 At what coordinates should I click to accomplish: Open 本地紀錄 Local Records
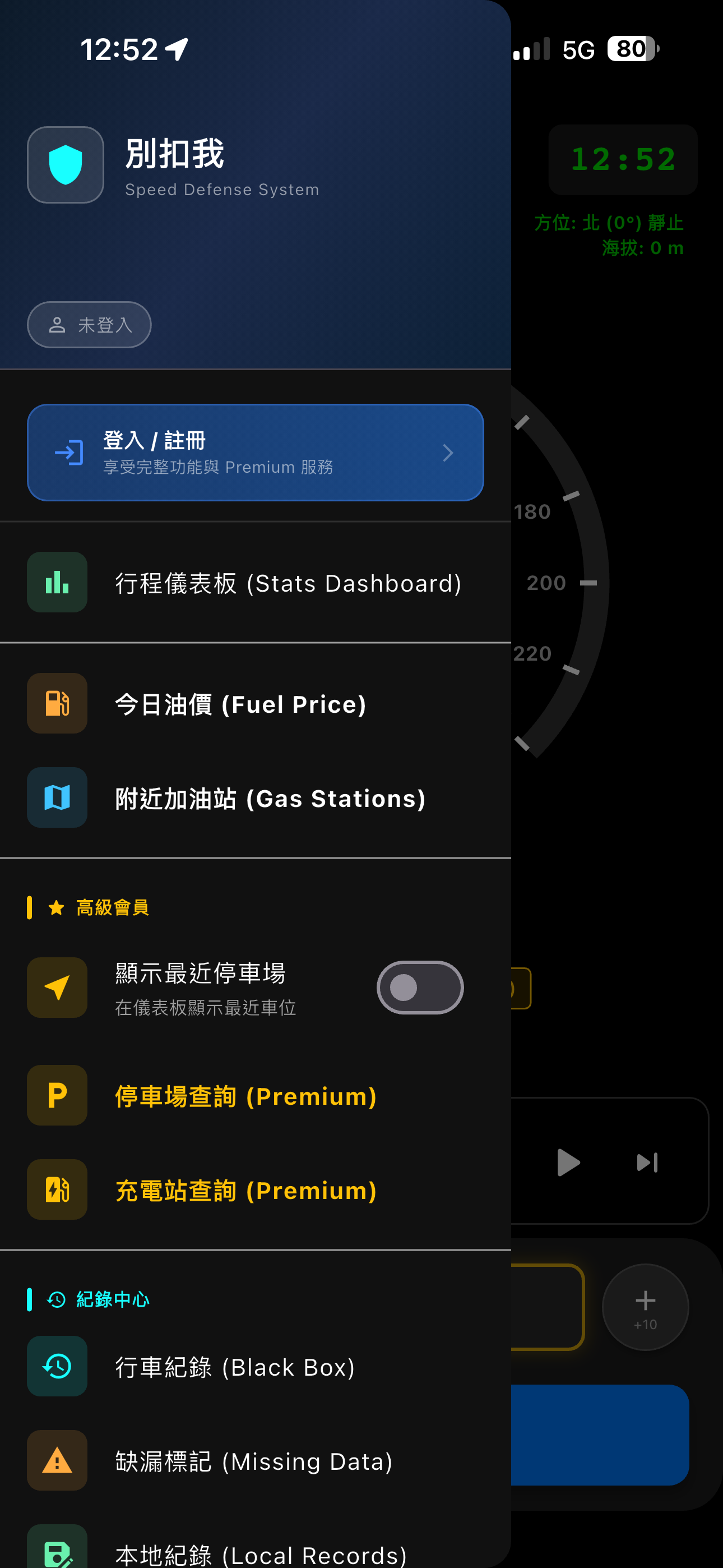coord(255,1552)
